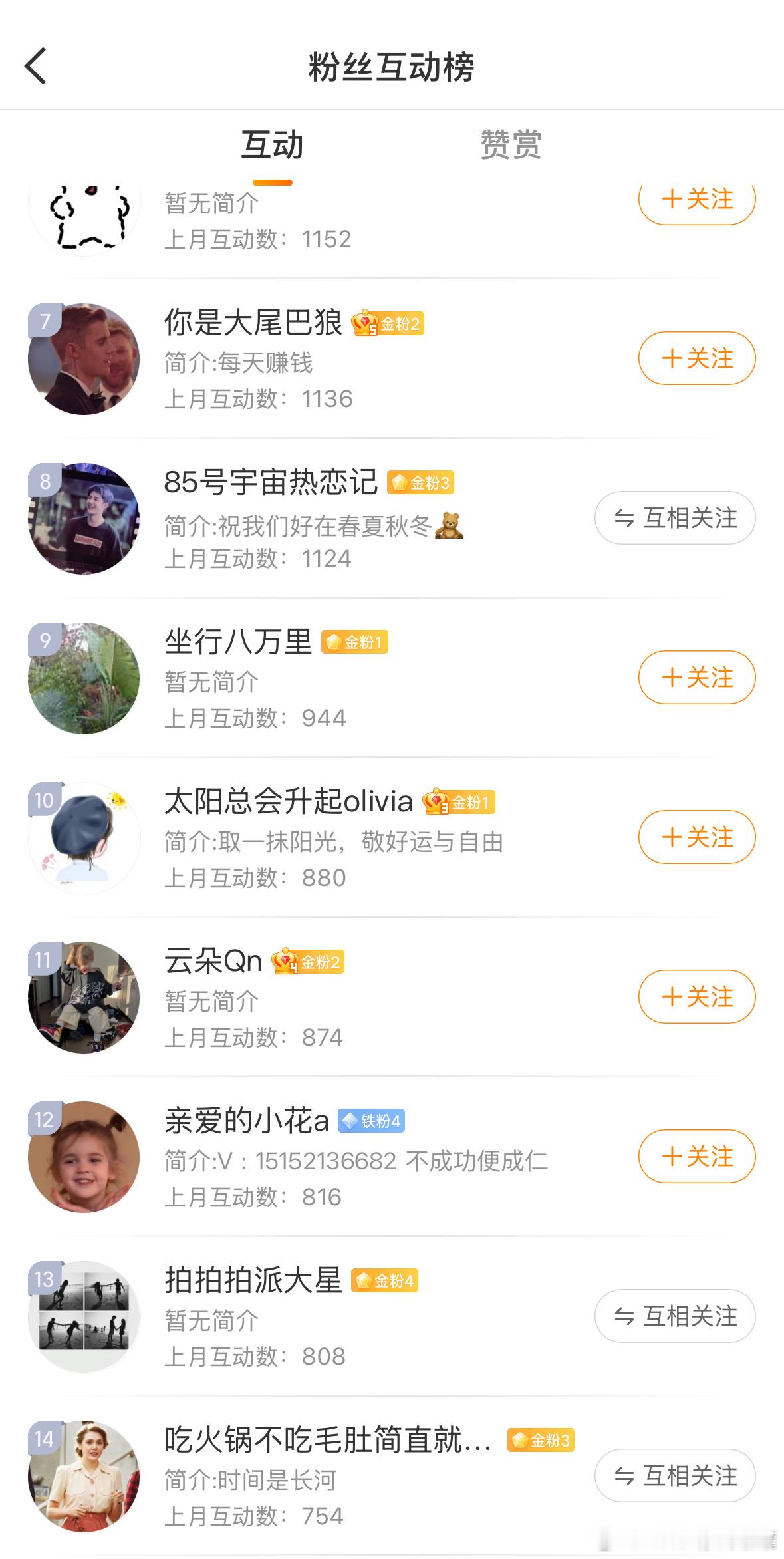784x1559 pixels.
Task: Select the 互动 tab
Action: (x=272, y=145)
